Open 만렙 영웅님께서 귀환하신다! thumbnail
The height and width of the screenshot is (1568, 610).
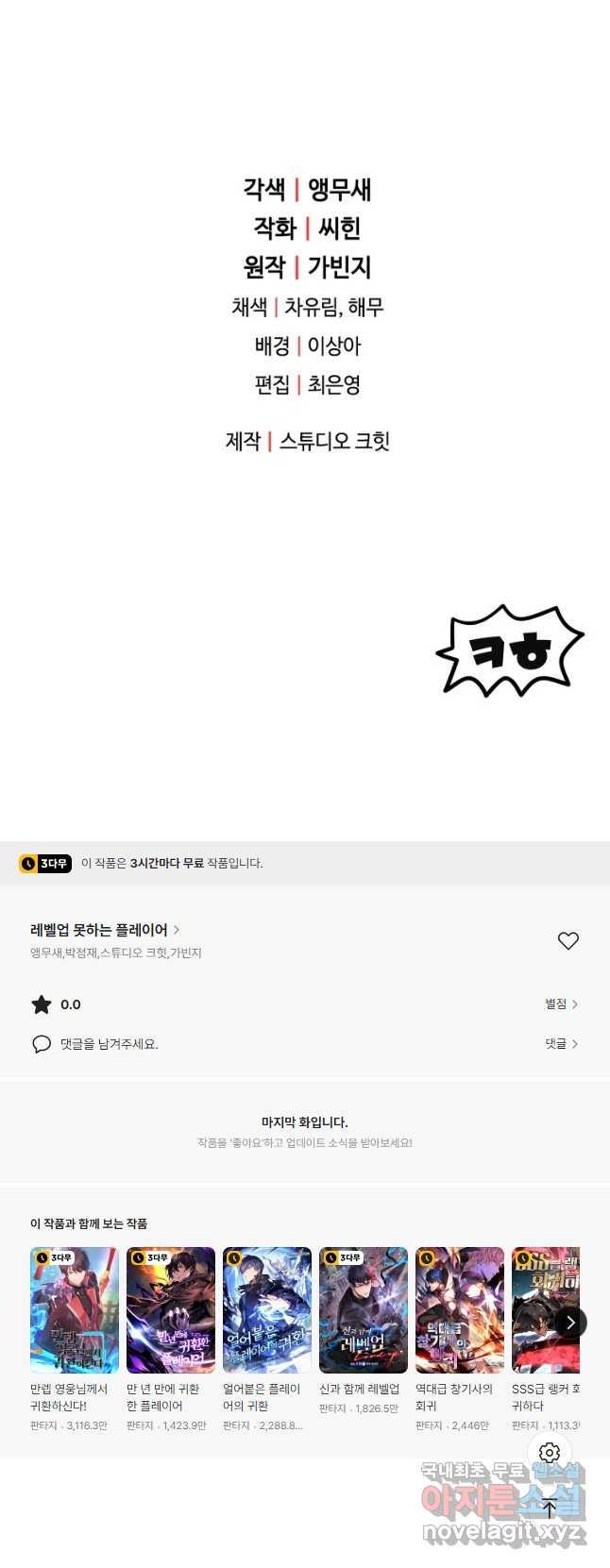click(75, 1309)
